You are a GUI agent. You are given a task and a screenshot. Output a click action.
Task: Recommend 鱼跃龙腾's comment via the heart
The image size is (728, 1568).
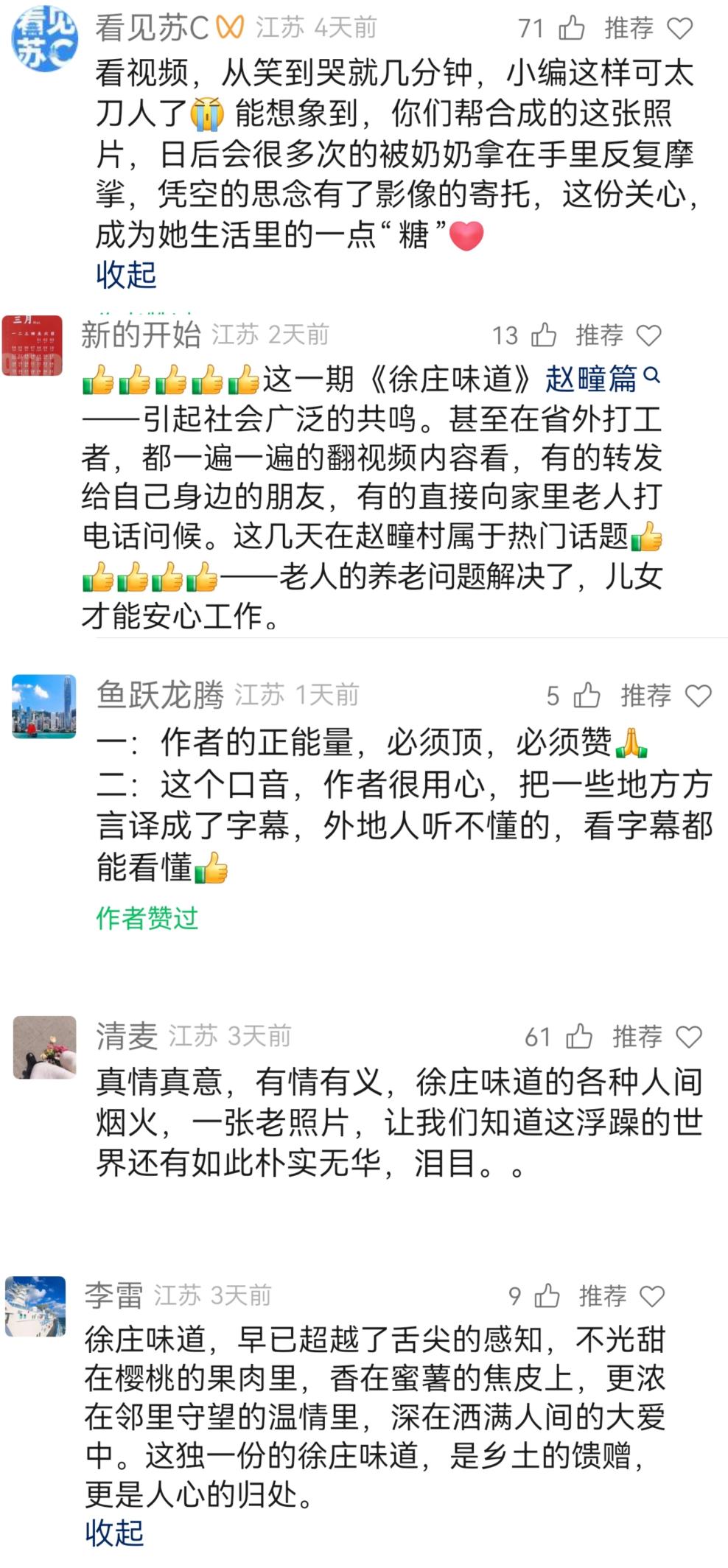[x=698, y=696]
